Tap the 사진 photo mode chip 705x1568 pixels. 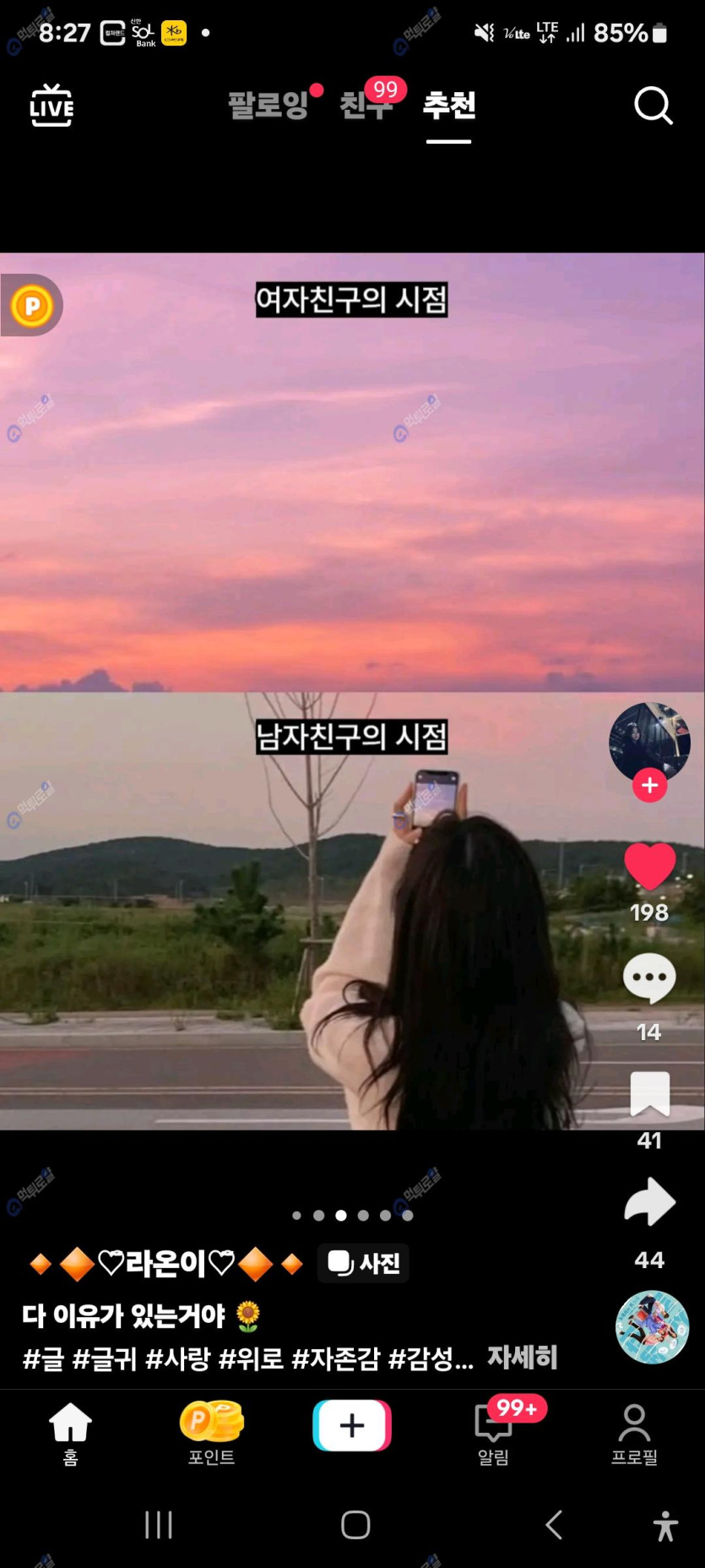click(364, 1263)
